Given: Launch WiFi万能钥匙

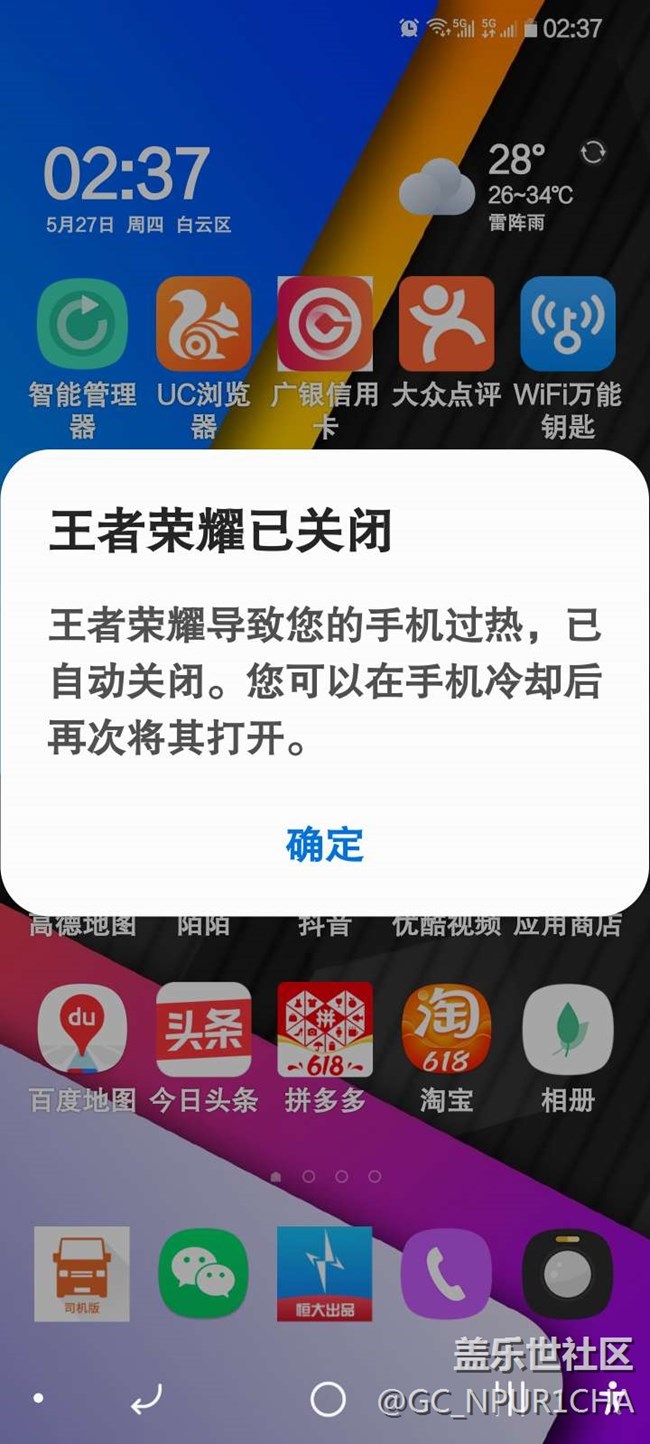Looking at the screenshot, I should click(567, 324).
